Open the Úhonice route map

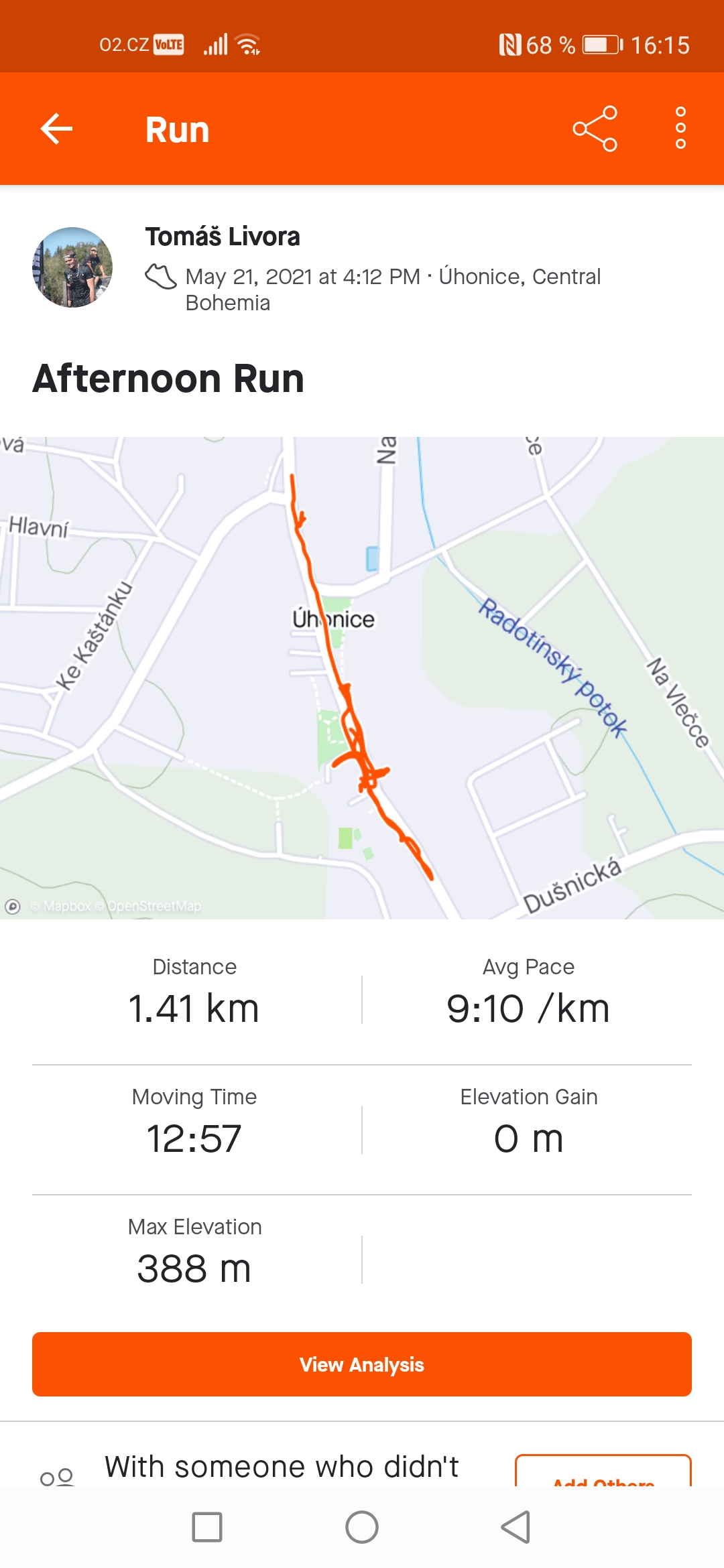[x=362, y=677]
